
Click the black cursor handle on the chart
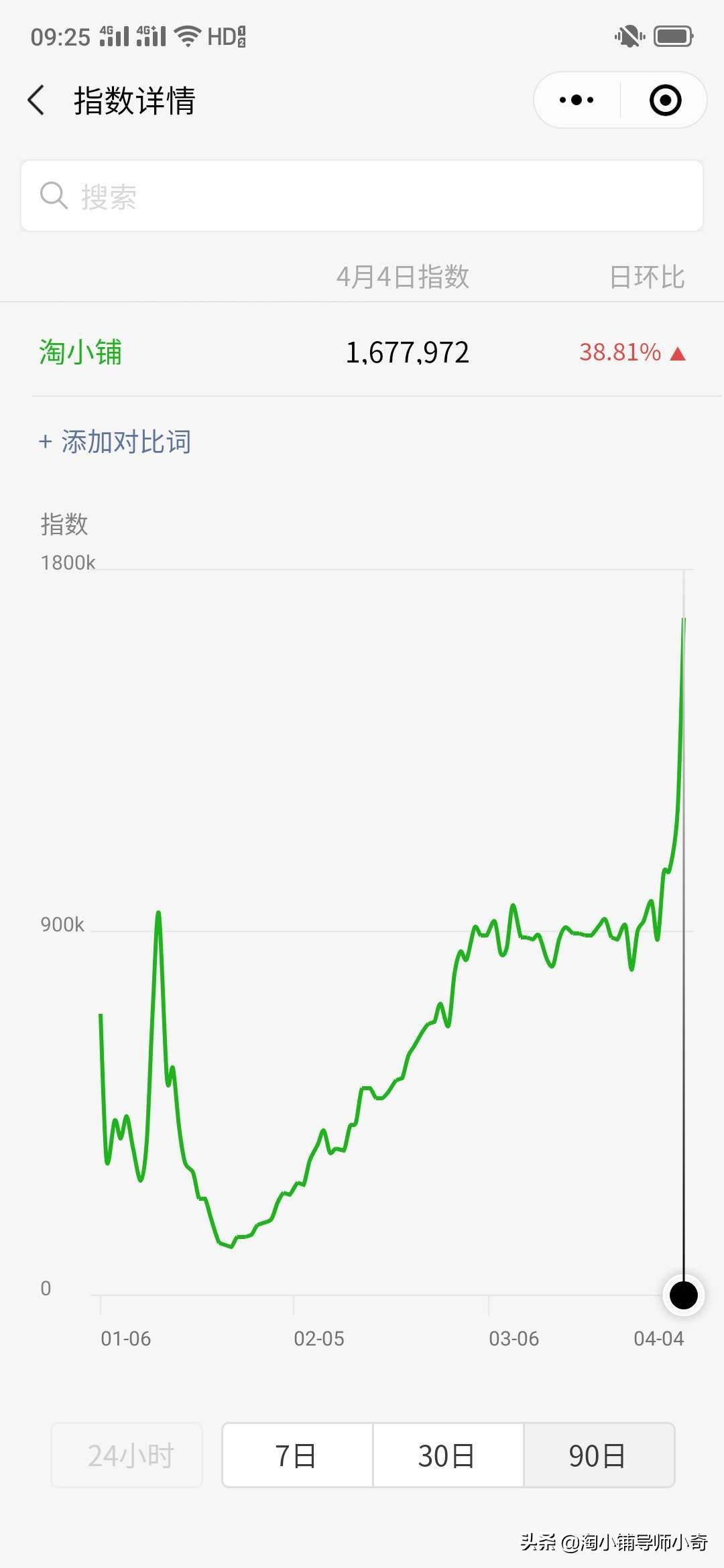coord(683,1295)
